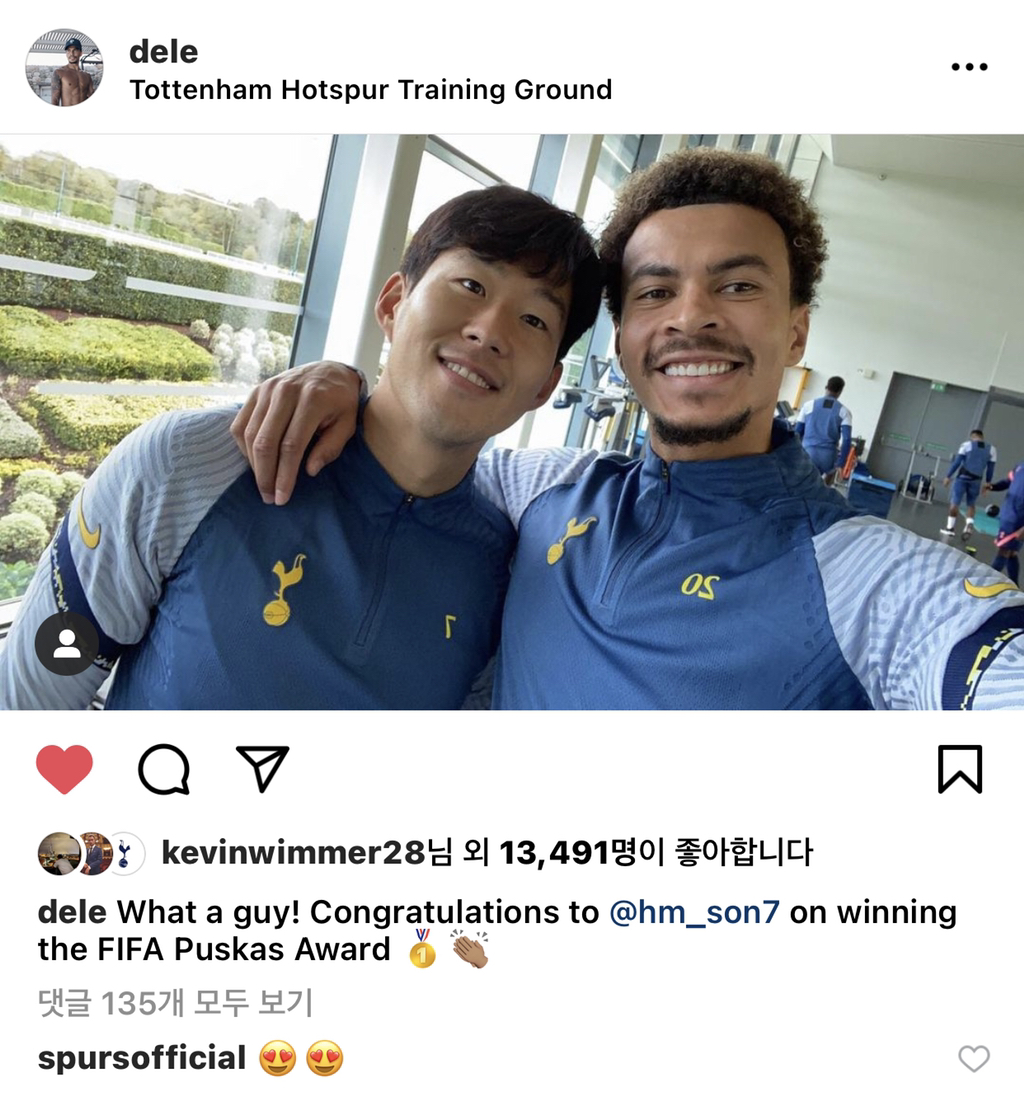The width and height of the screenshot is (1024, 1096).
Task: Show tagged people on the photo
Action: [67, 644]
